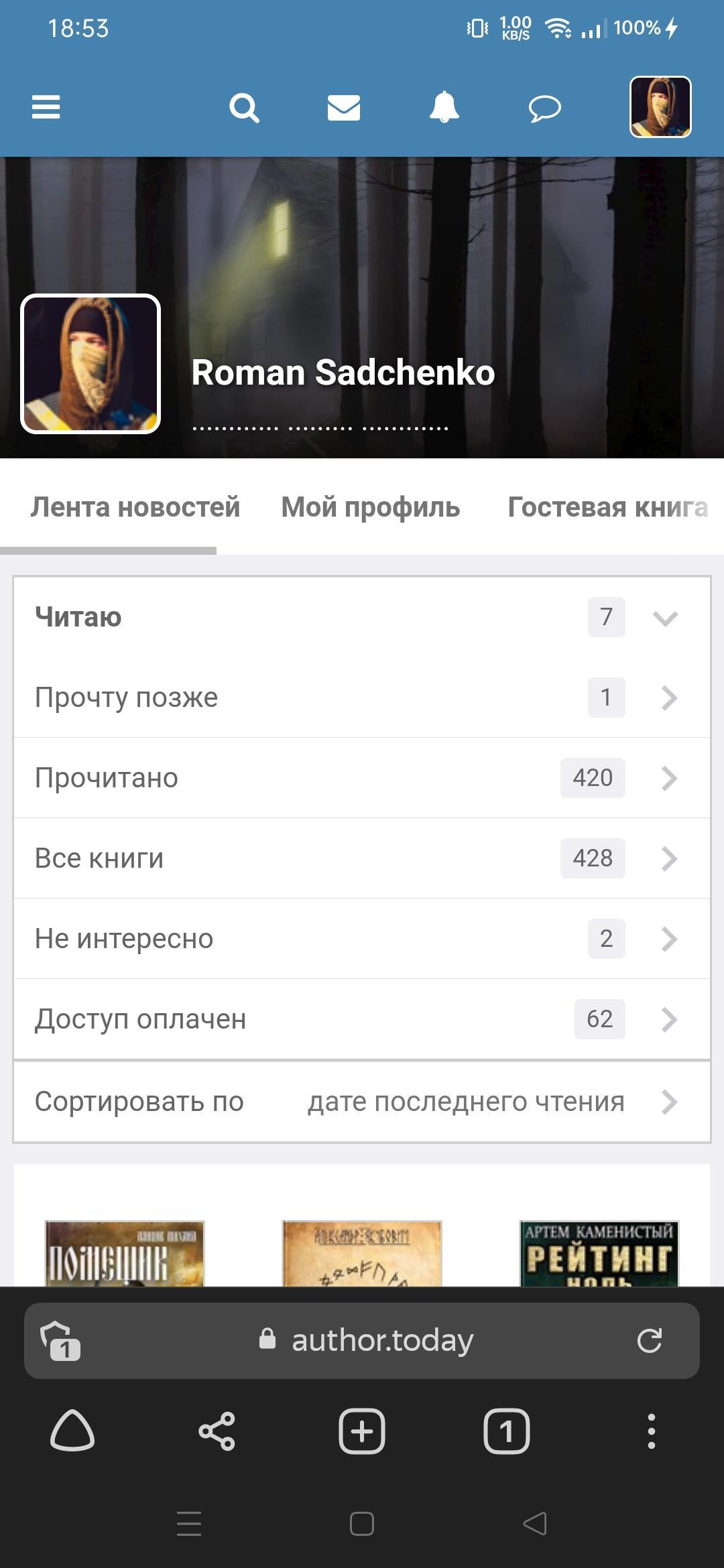Image resolution: width=724 pixels, height=1568 pixels.
Task: Open the comments speech bubble icon
Action: click(x=544, y=108)
